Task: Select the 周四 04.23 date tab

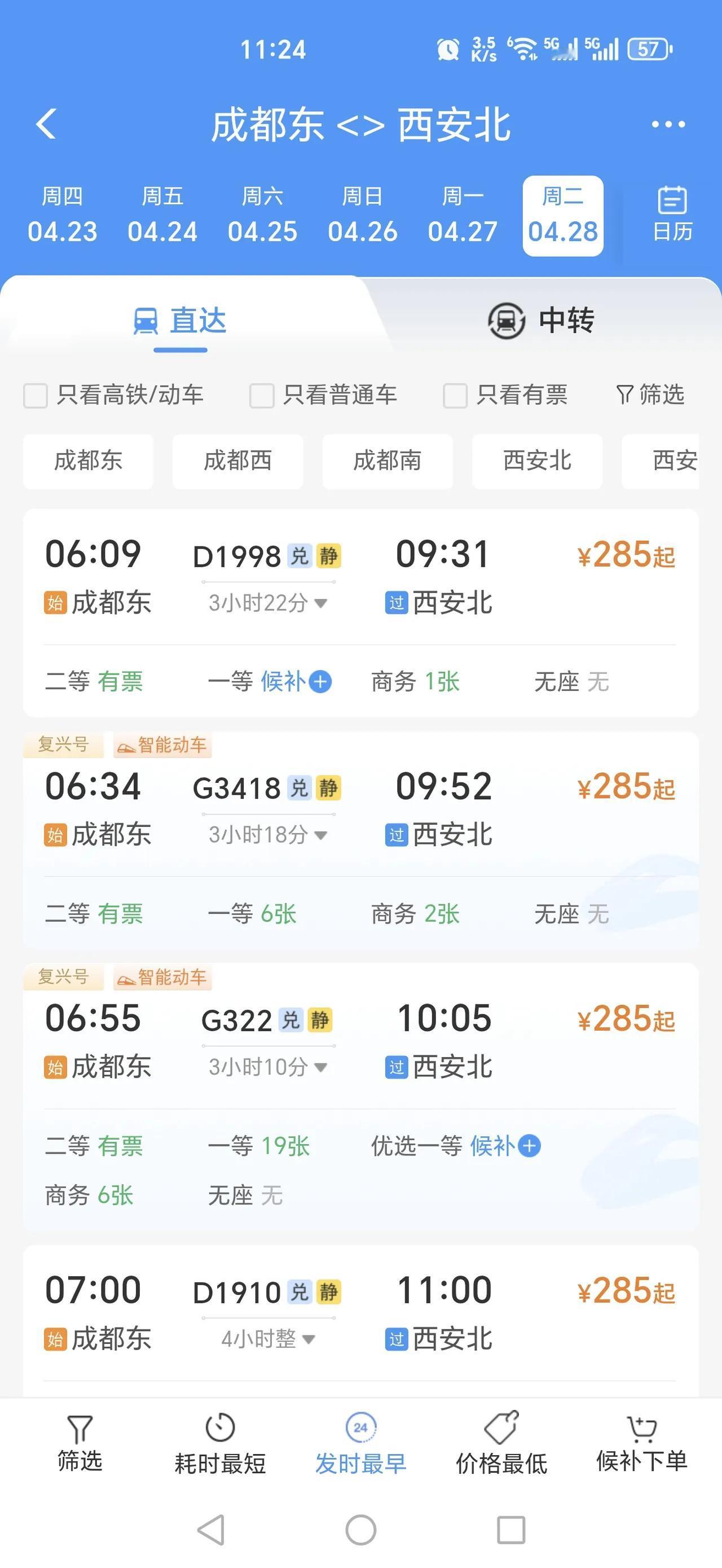Action: [x=62, y=214]
